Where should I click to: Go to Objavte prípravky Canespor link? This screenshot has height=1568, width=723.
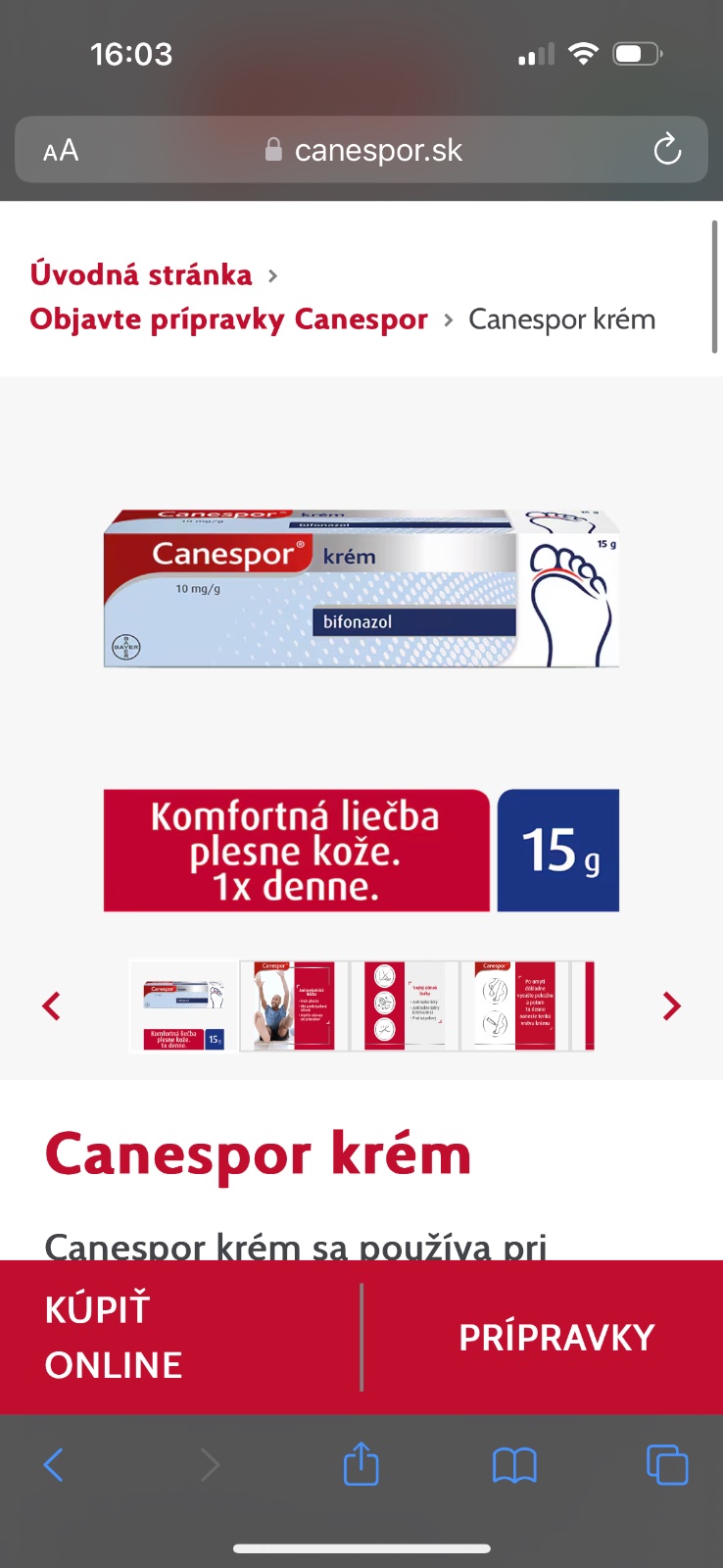229,319
